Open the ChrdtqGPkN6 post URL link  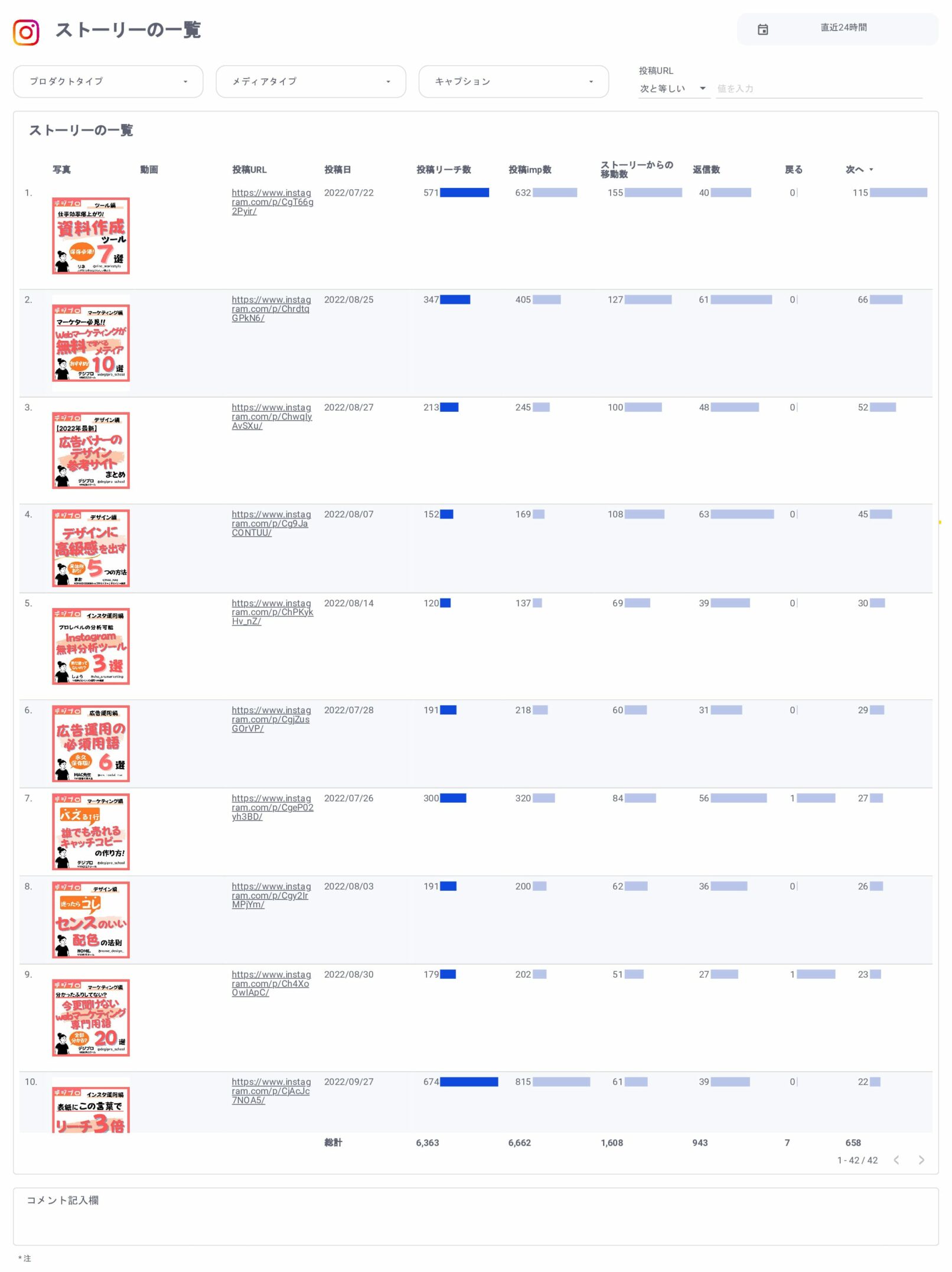pyautogui.click(x=270, y=309)
